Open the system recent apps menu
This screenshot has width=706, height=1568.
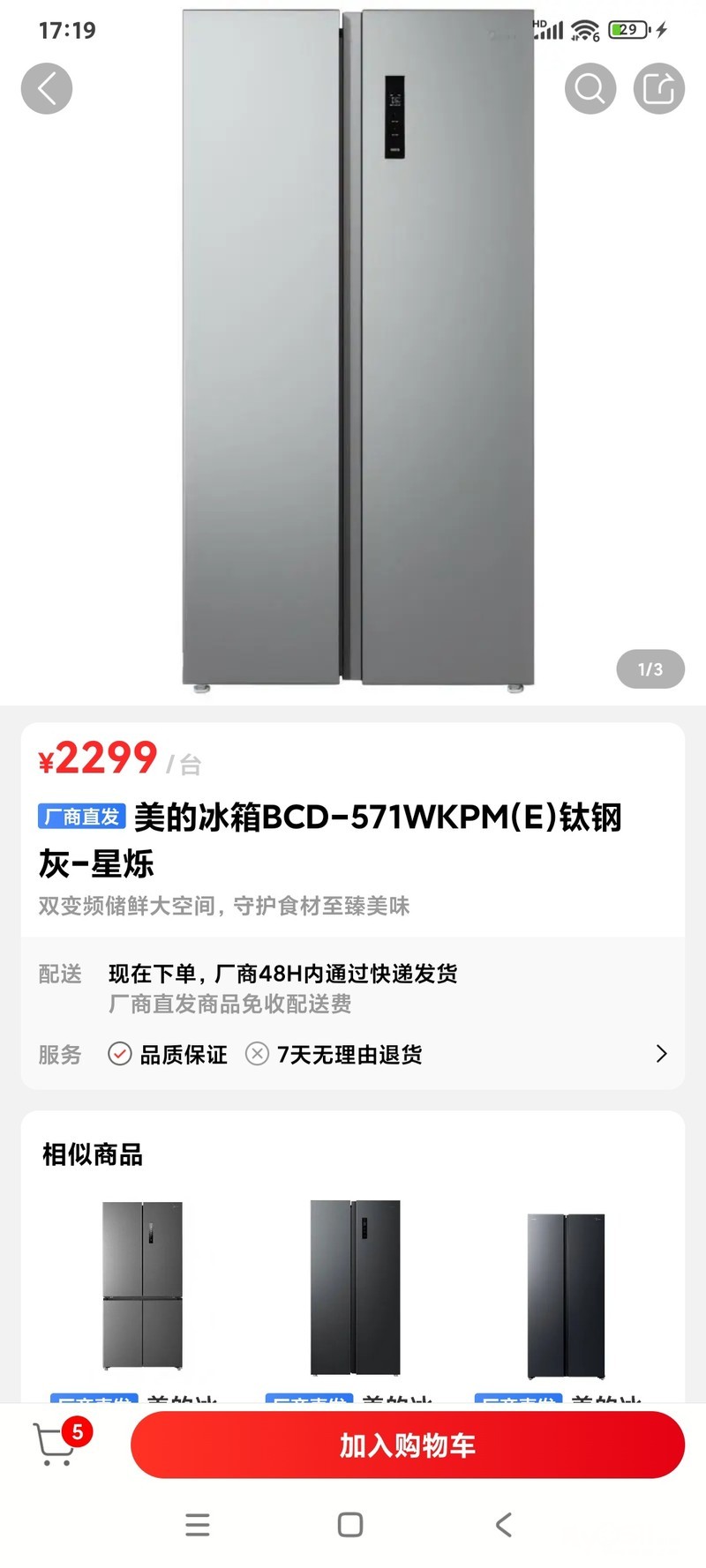pos(198,1525)
